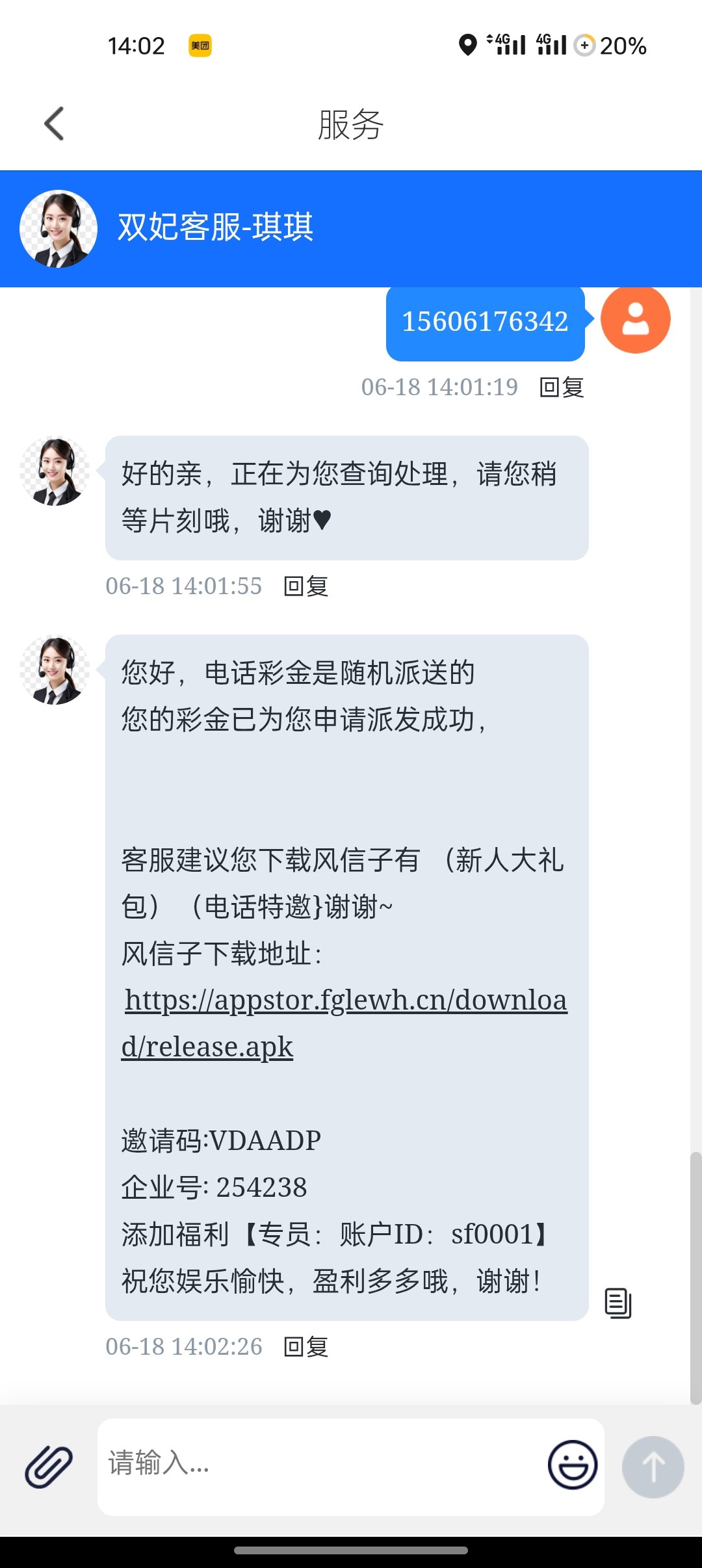The image size is (702, 1568).
Task: Copy the long message via document icon
Action: 618,1303
